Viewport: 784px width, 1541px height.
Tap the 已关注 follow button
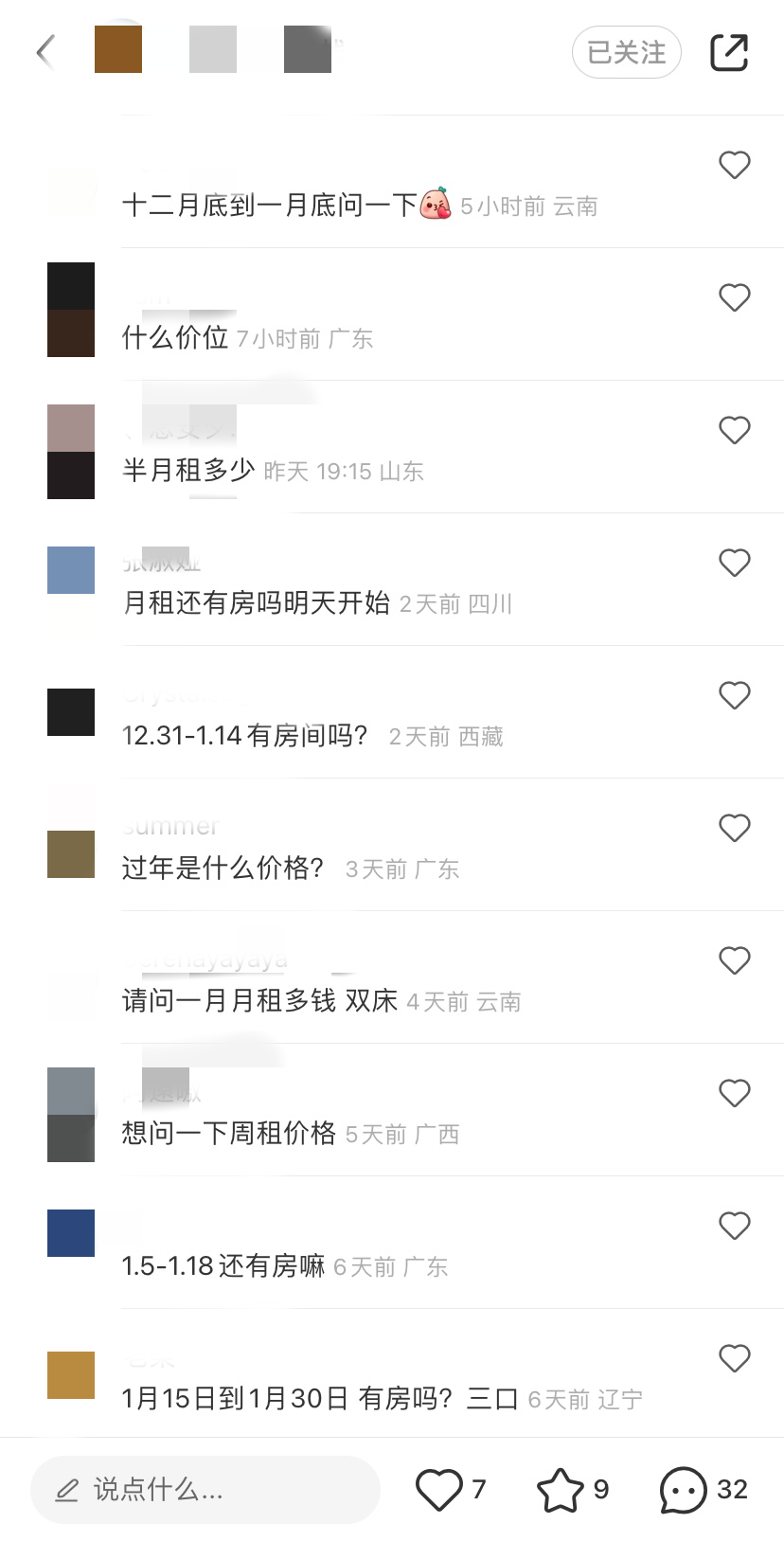tap(626, 52)
